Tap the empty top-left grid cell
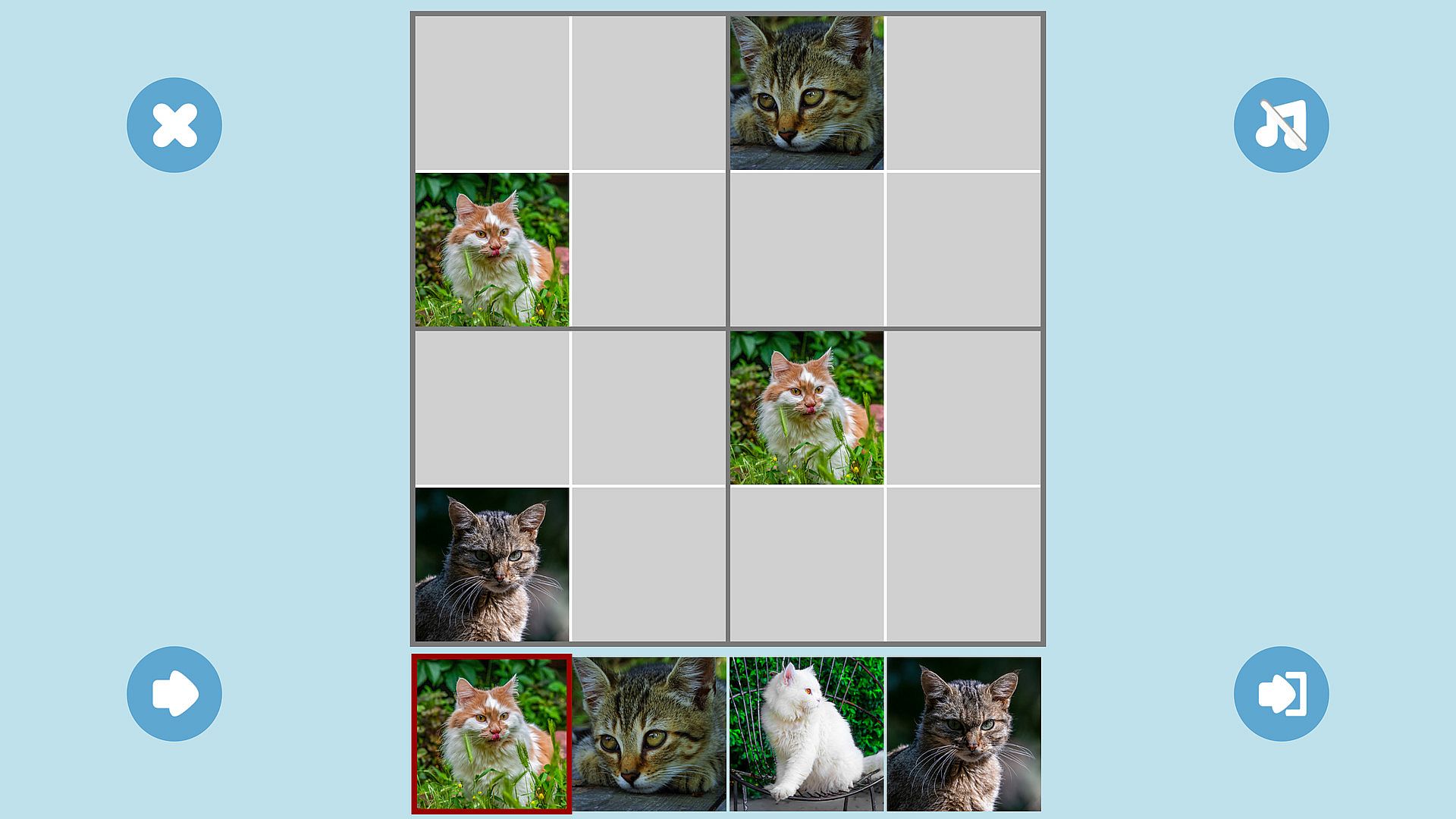The height and width of the screenshot is (819, 1456). 491,93
